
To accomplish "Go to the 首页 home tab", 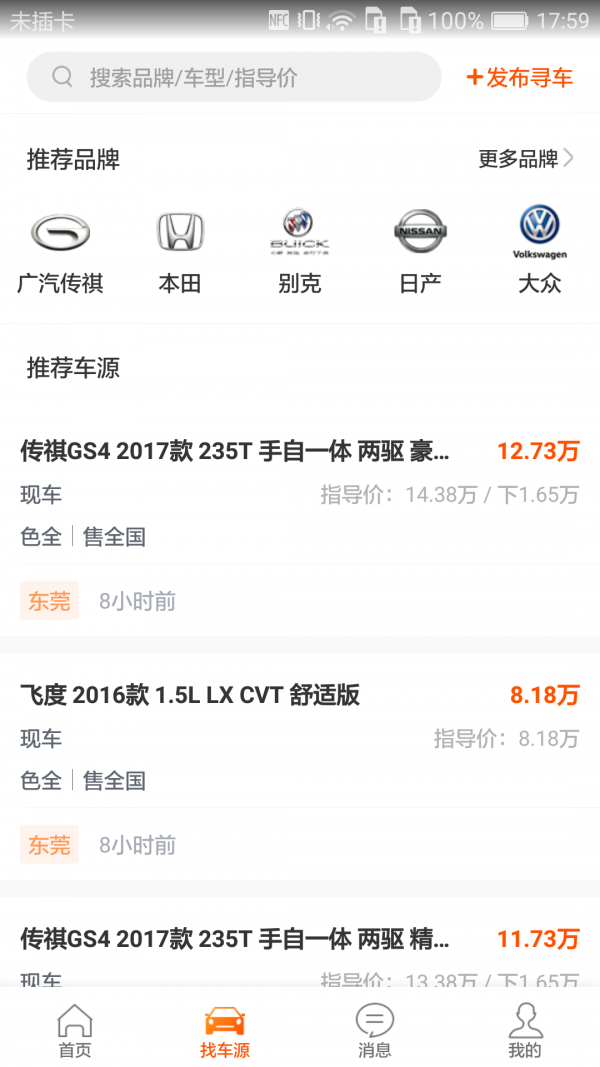I will click(75, 1031).
